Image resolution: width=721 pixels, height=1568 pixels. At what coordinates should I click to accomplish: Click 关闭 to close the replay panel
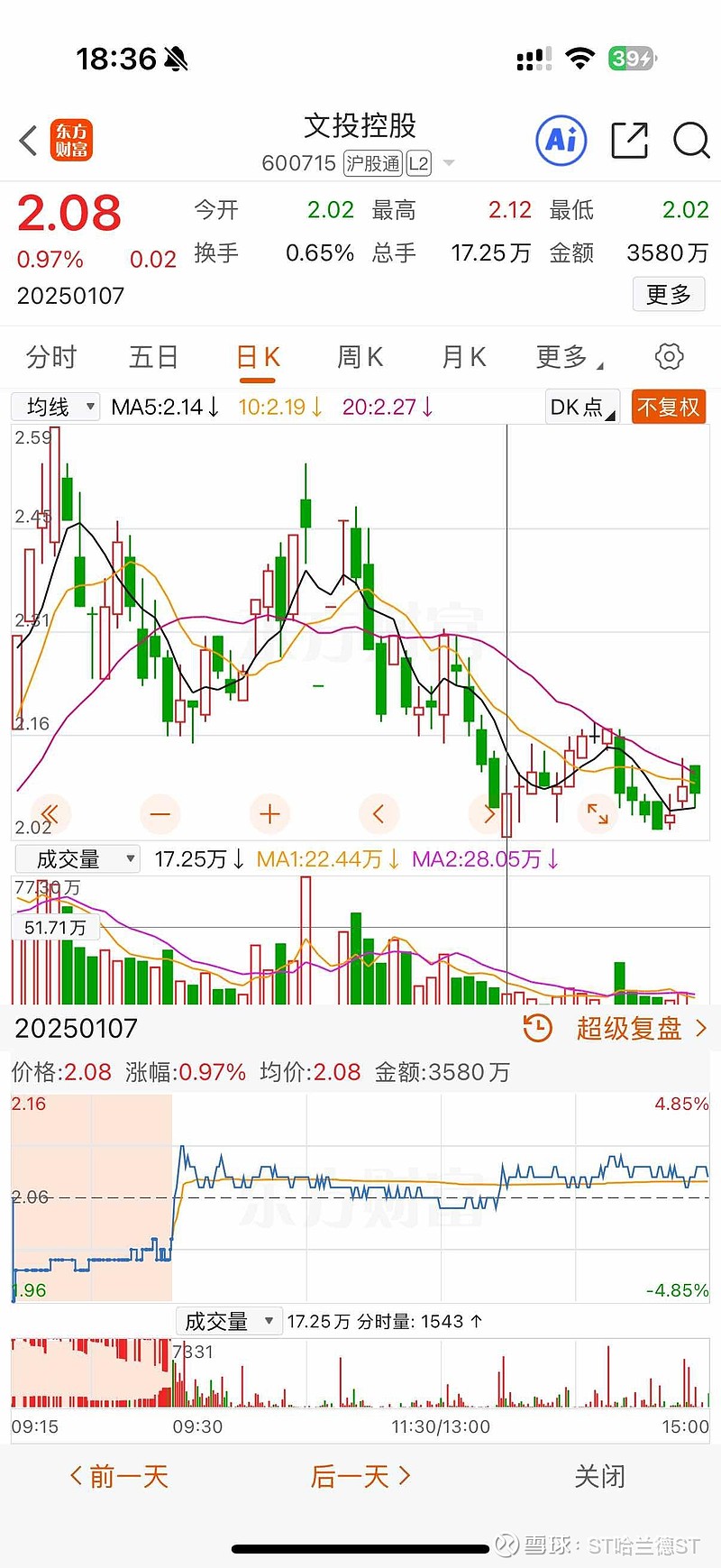coord(598,1476)
